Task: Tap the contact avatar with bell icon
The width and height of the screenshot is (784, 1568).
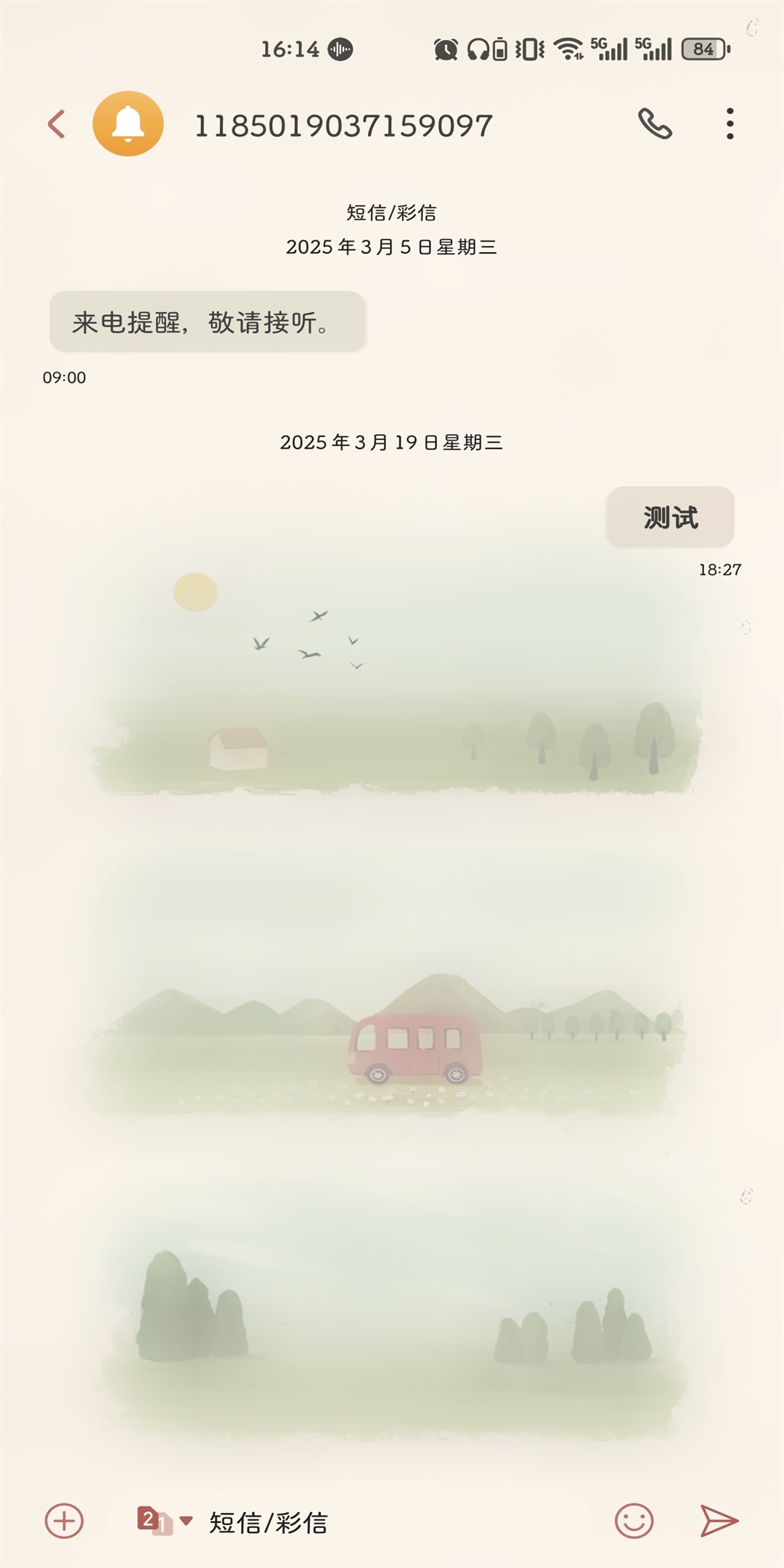Action: point(128,124)
